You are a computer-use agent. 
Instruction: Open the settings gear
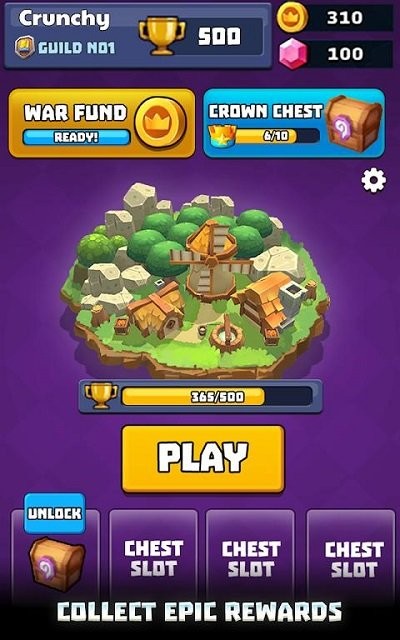click(373, 181)
